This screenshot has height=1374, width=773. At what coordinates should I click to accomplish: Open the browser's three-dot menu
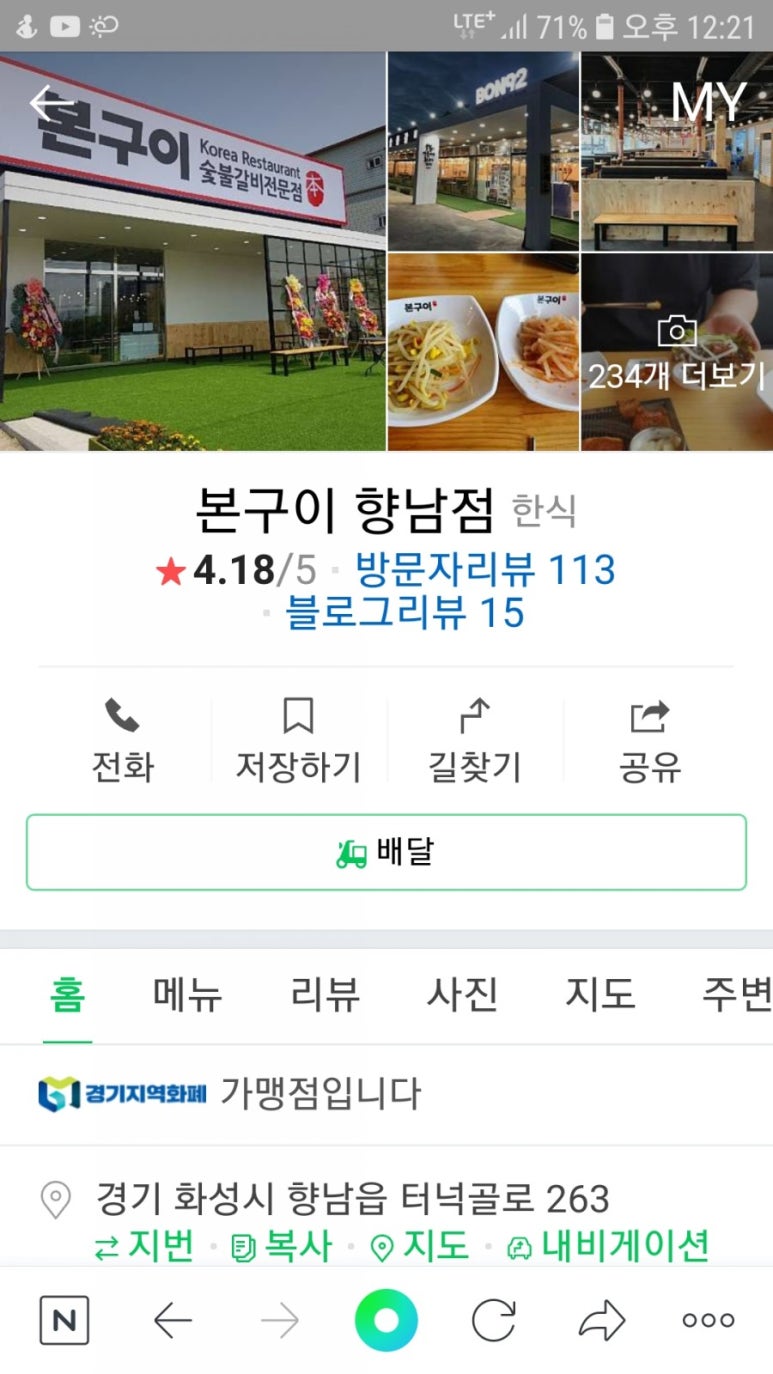click(x=708, y=1321)
